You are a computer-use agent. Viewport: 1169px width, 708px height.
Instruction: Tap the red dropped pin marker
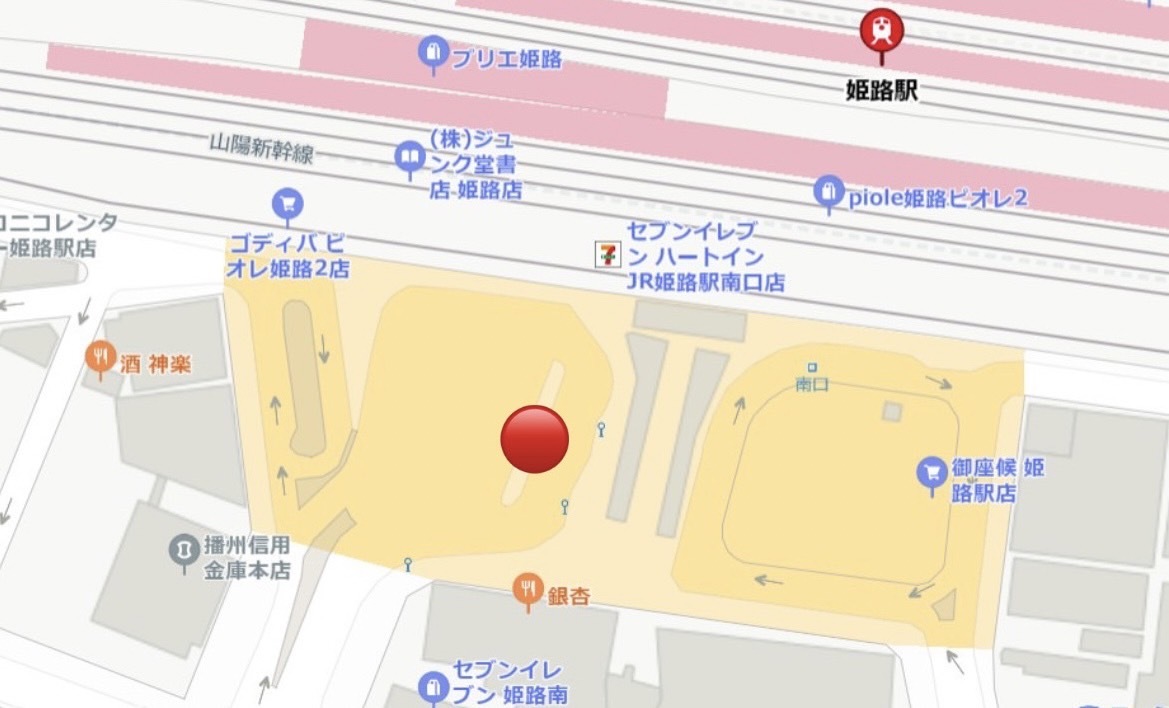tap(534, 440)
